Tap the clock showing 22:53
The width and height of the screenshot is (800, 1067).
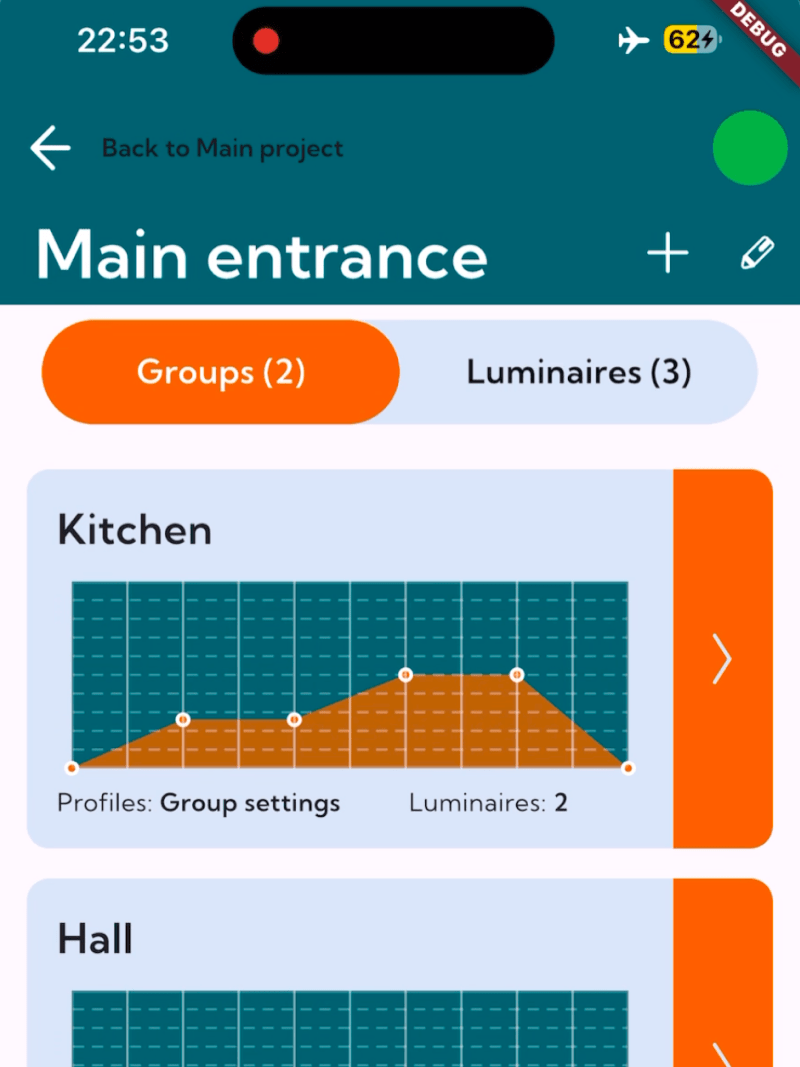click(x=122, y=40)
